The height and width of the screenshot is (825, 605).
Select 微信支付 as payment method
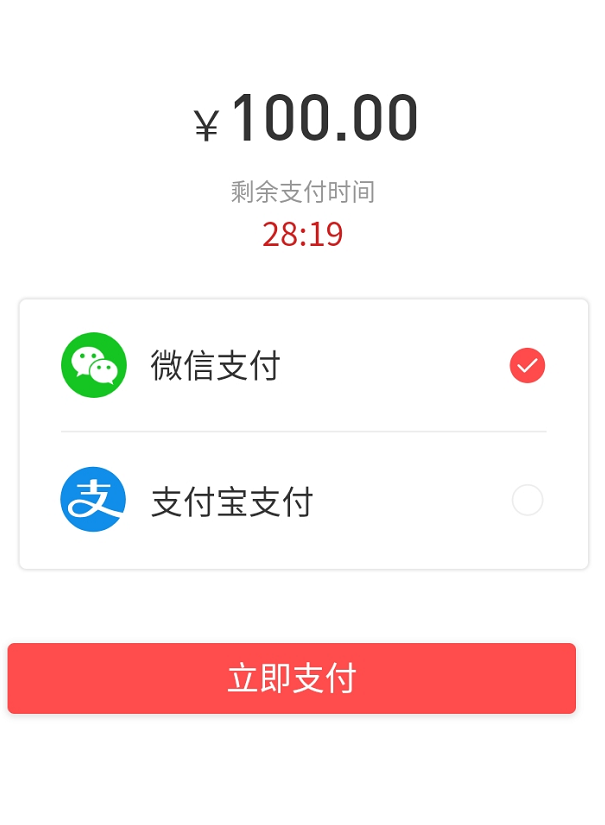point(527,365)
